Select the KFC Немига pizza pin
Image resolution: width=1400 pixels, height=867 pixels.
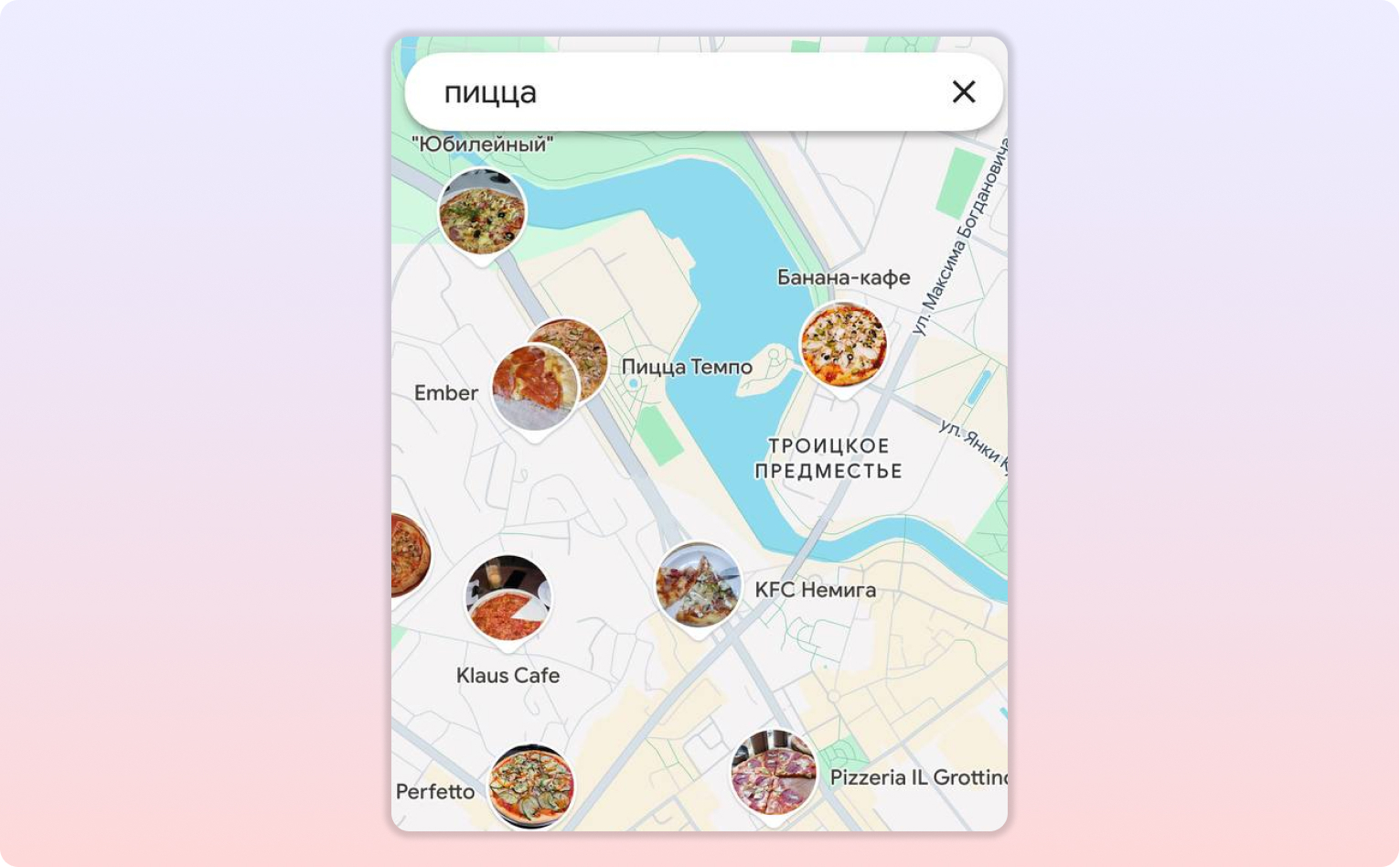(698, 585)
